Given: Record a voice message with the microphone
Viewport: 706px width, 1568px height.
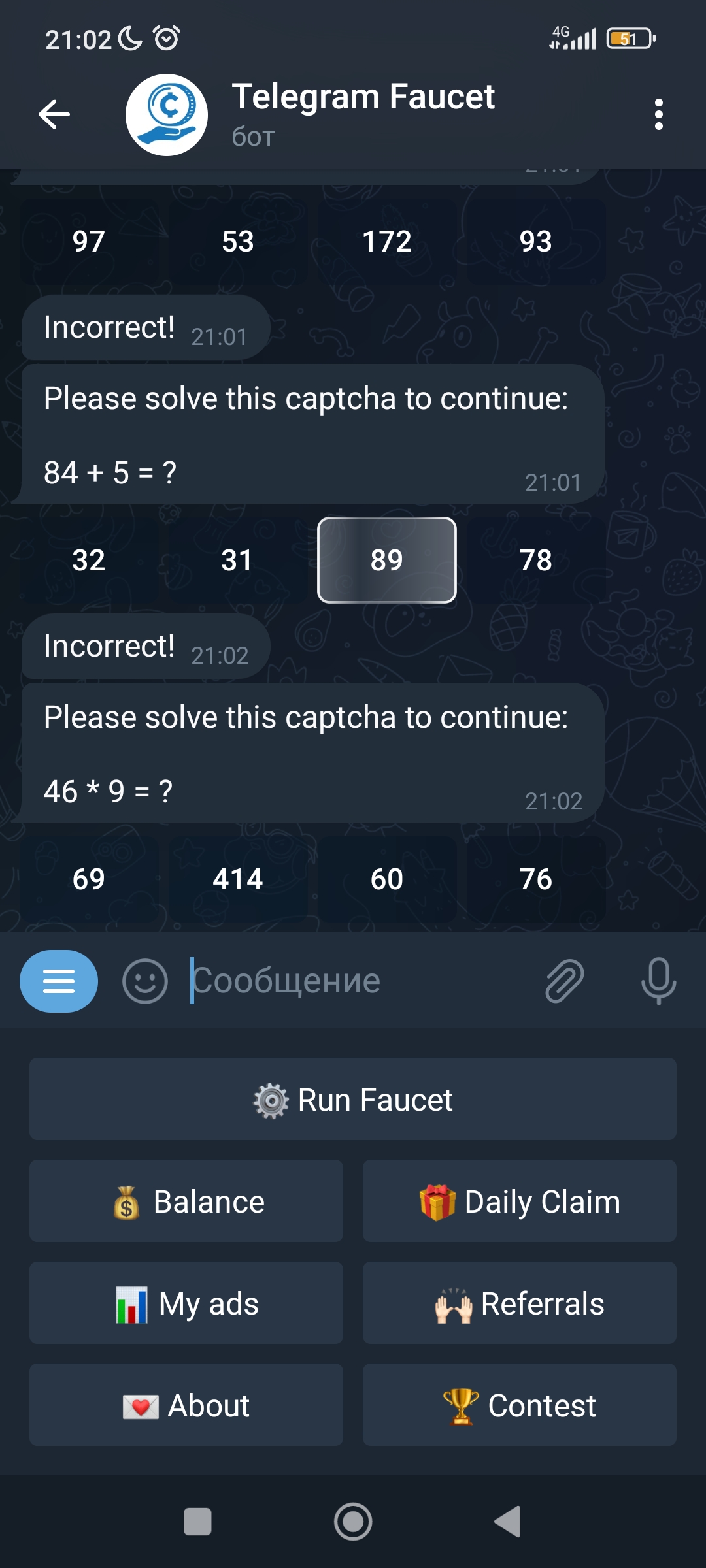Looking at the screenshot, I should tap(658, 981).
